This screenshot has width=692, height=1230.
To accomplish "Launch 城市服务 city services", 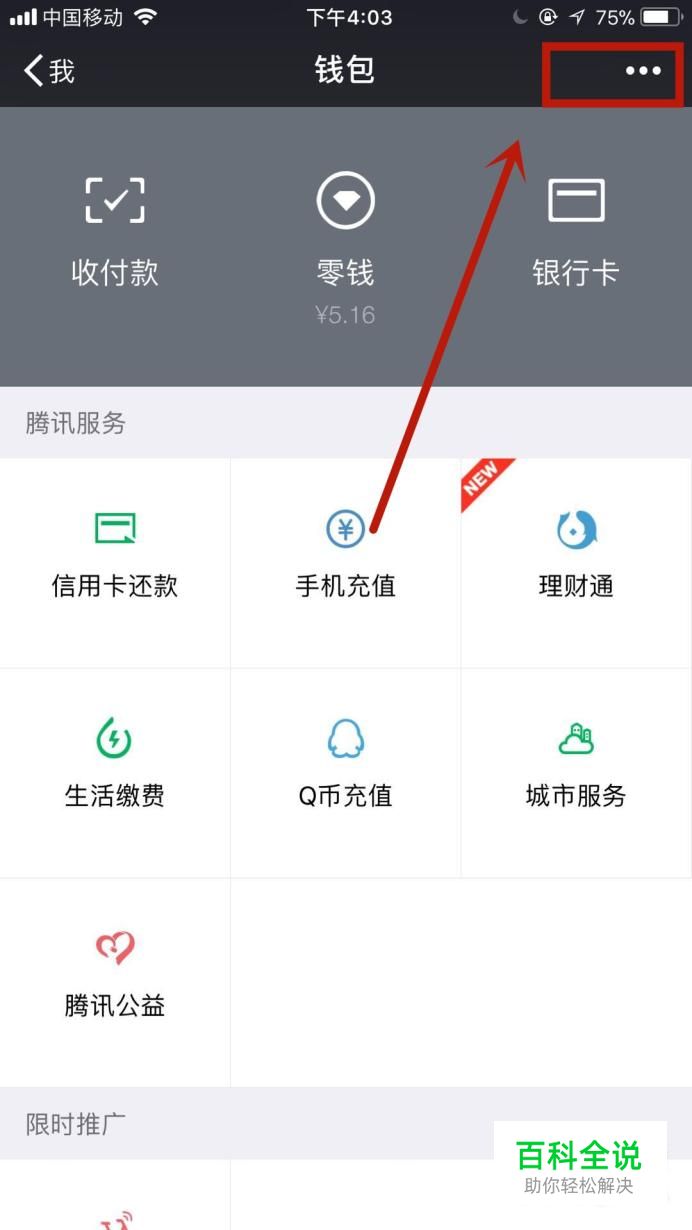I will point(576,773).
